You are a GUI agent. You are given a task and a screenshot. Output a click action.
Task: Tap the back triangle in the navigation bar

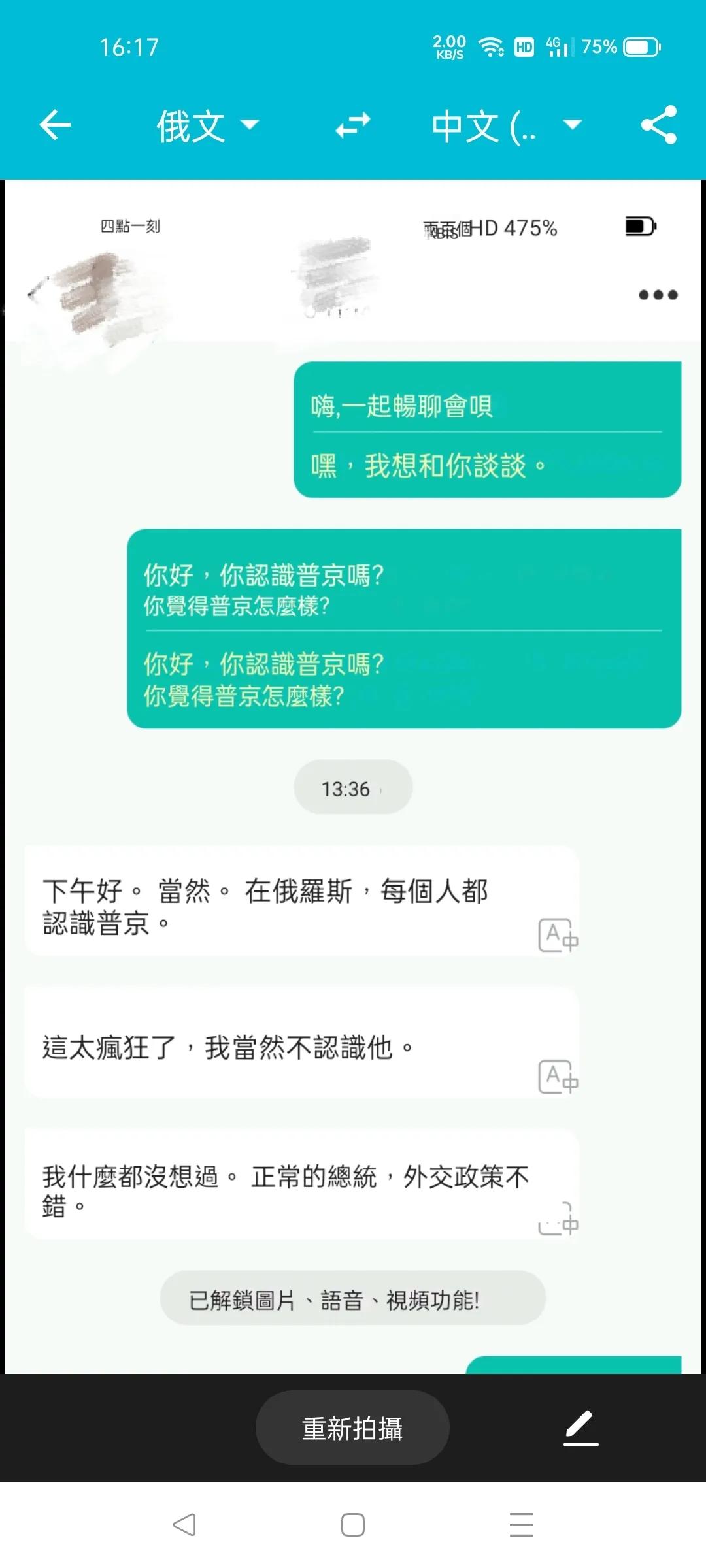[185, 1526]
